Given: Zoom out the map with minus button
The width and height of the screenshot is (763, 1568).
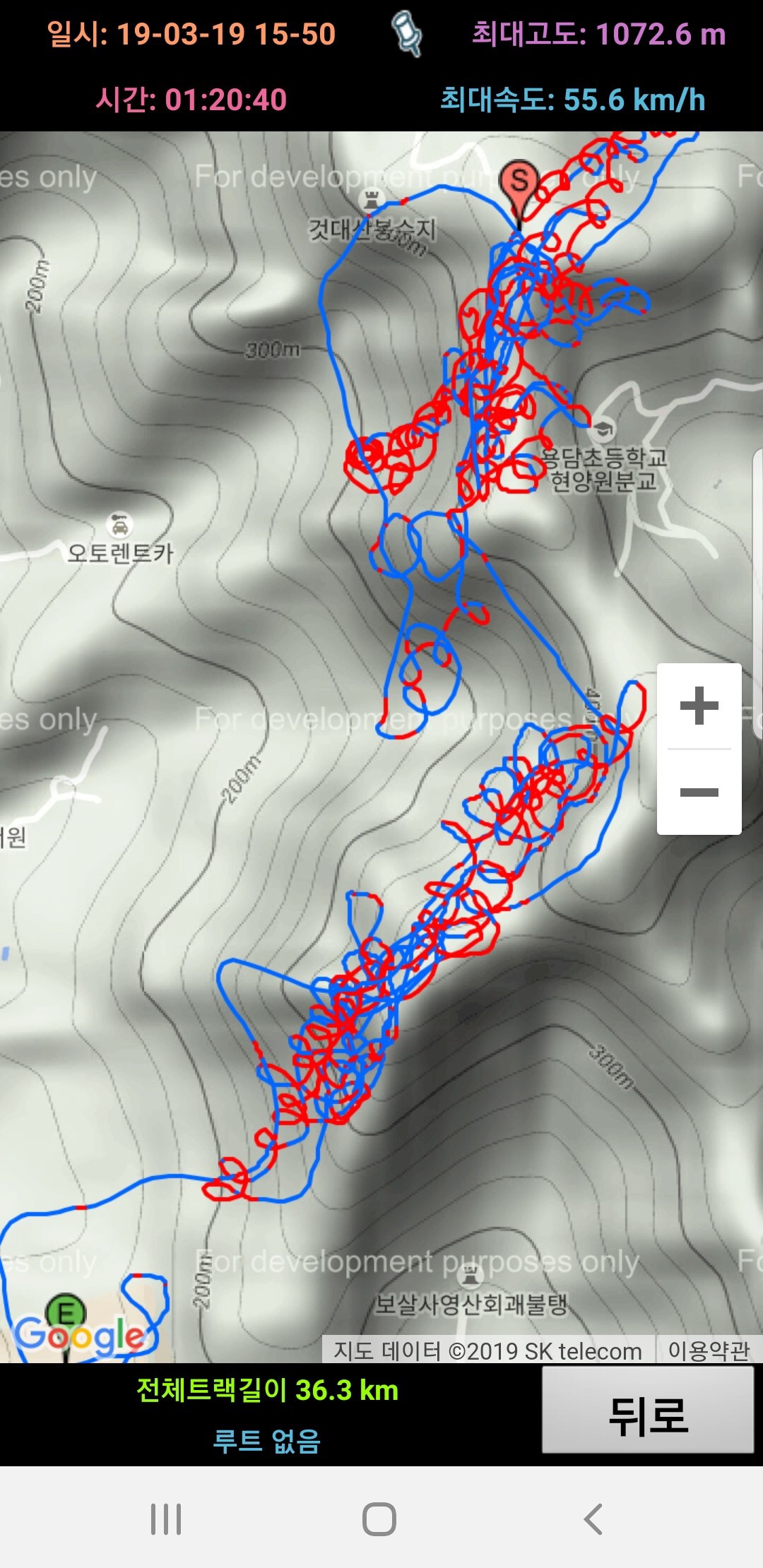Looking at the screenshot, I should [699, 792].
